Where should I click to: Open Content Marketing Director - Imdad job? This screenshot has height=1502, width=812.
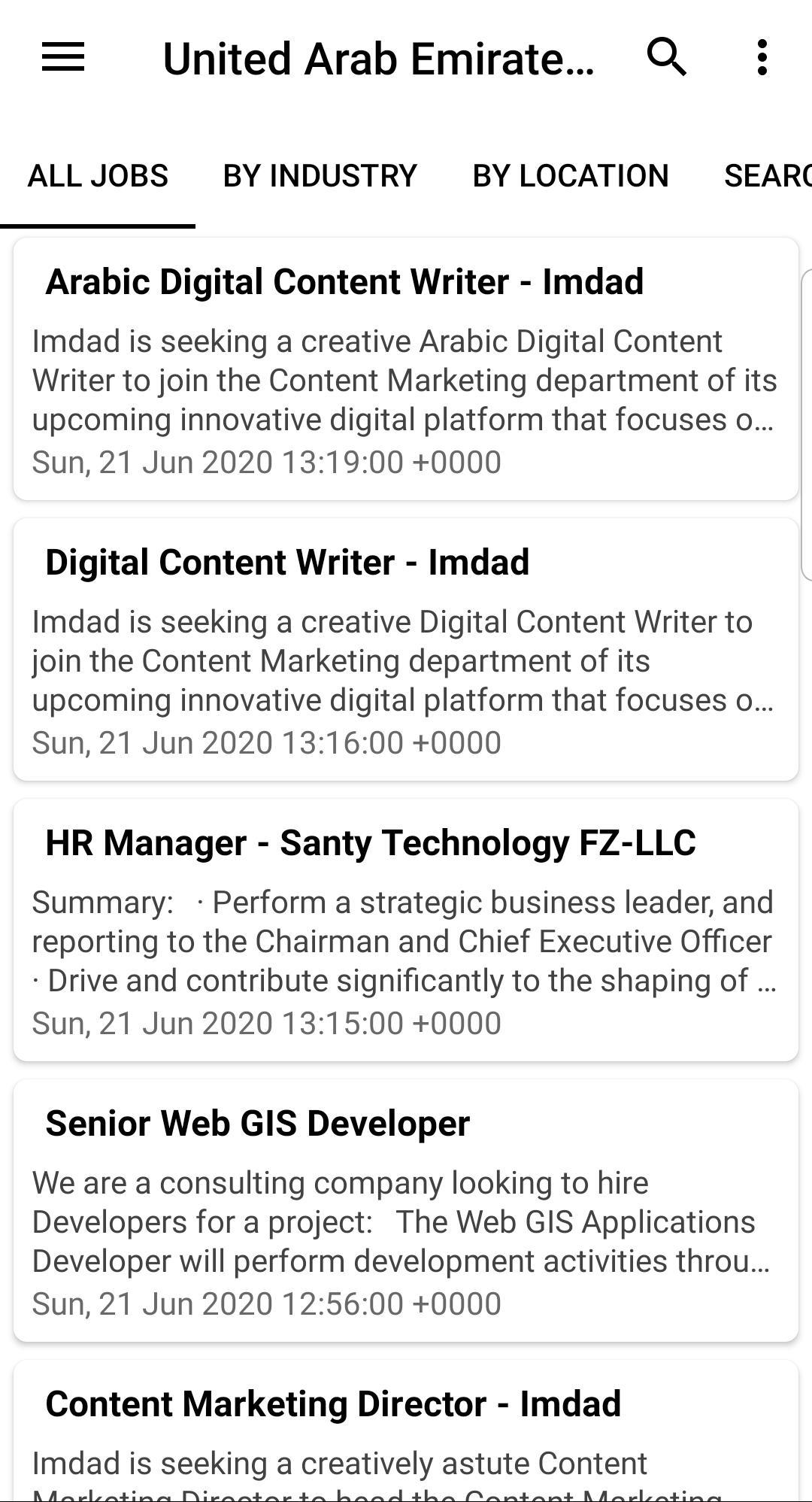point(406,1429)
